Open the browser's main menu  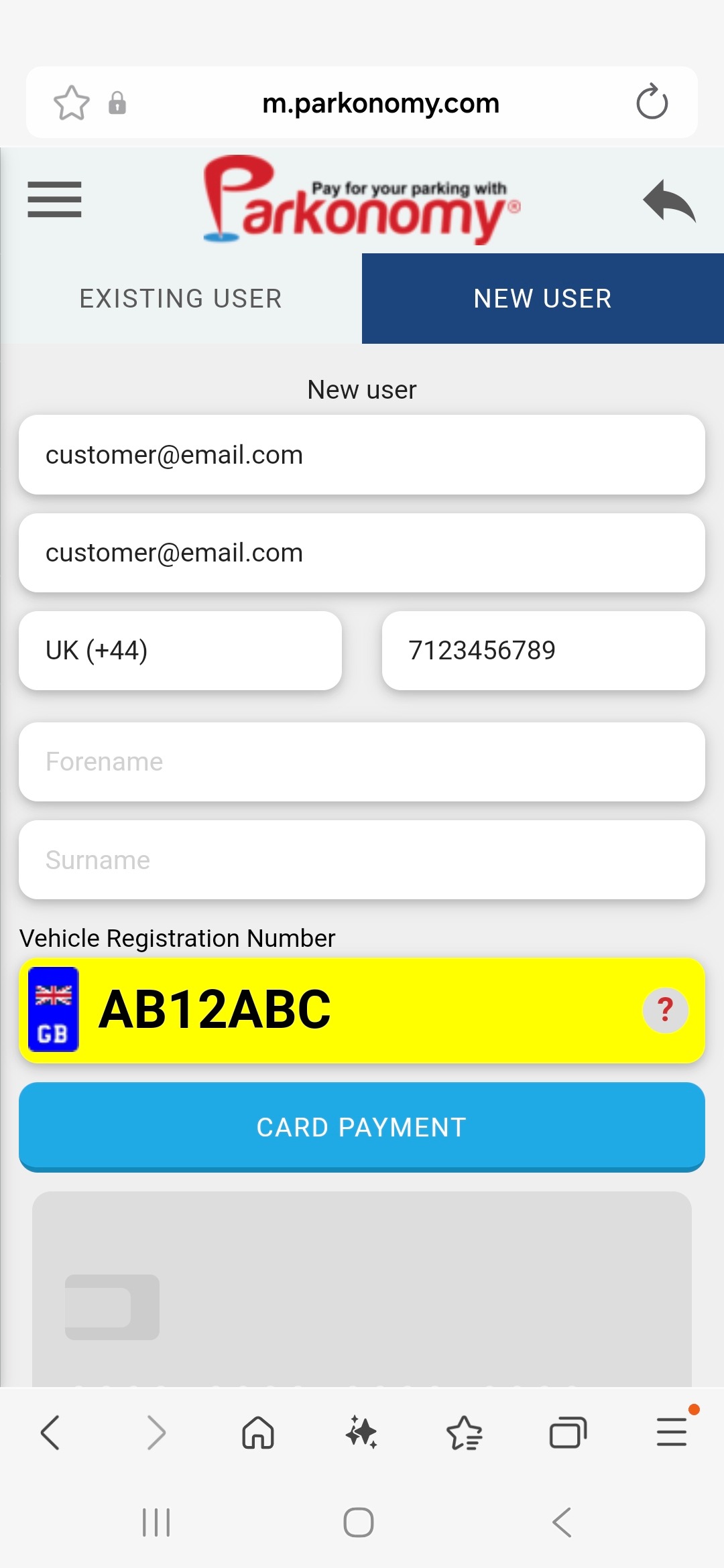coord(671,1432)
